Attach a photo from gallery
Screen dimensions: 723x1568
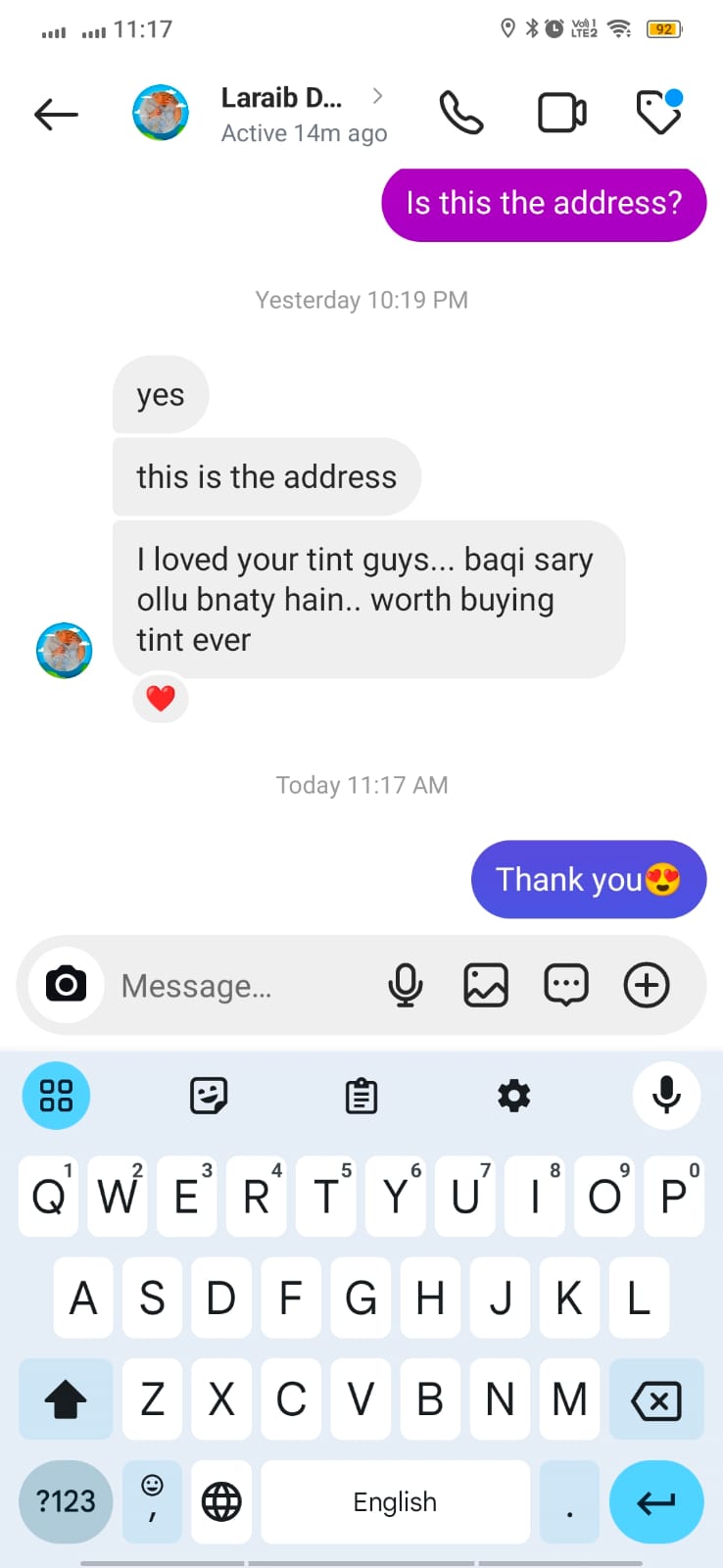click(x=486, y=985)
